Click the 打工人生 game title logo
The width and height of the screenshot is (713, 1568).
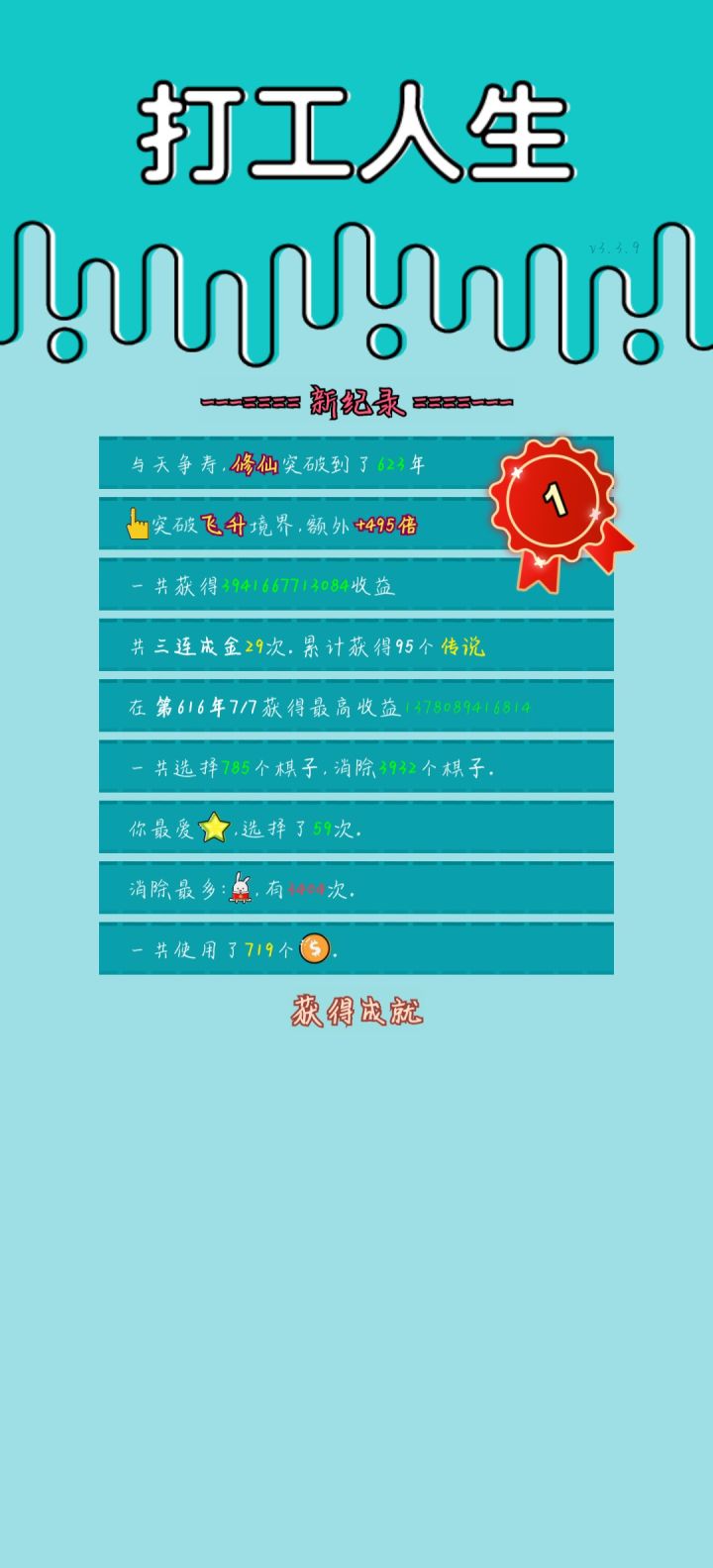[x=356, y=129]
